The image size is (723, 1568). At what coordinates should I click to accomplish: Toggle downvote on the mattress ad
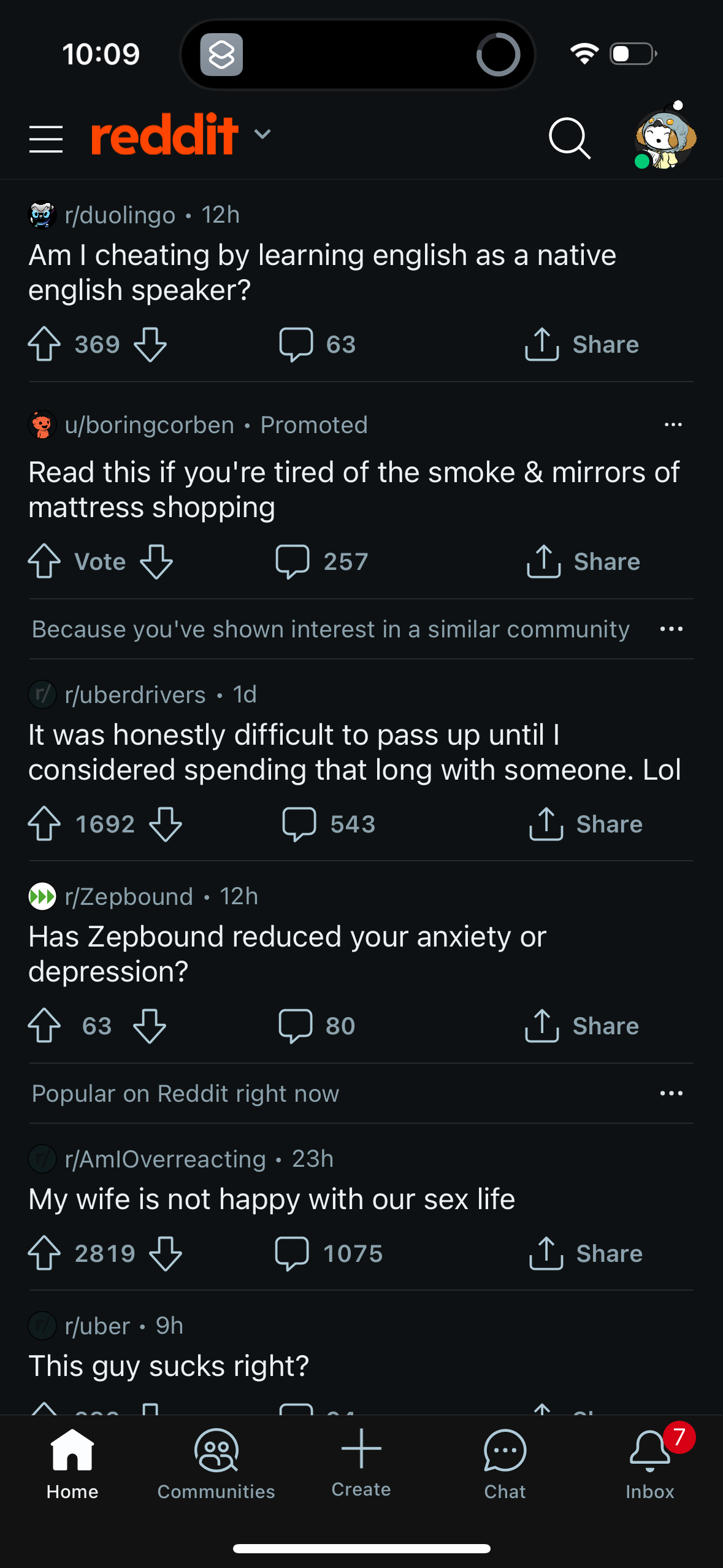[x=156, y=561]
